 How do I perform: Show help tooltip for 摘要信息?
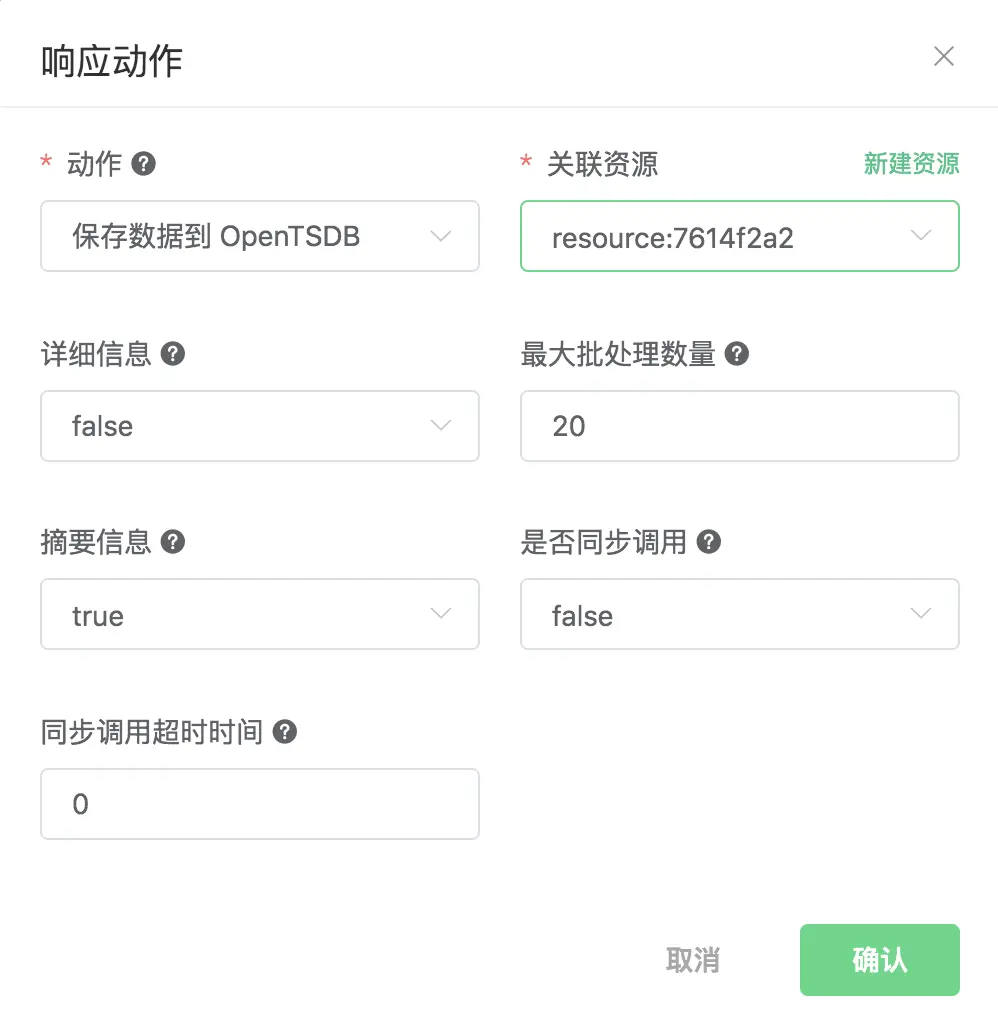(x=173, y=542)
